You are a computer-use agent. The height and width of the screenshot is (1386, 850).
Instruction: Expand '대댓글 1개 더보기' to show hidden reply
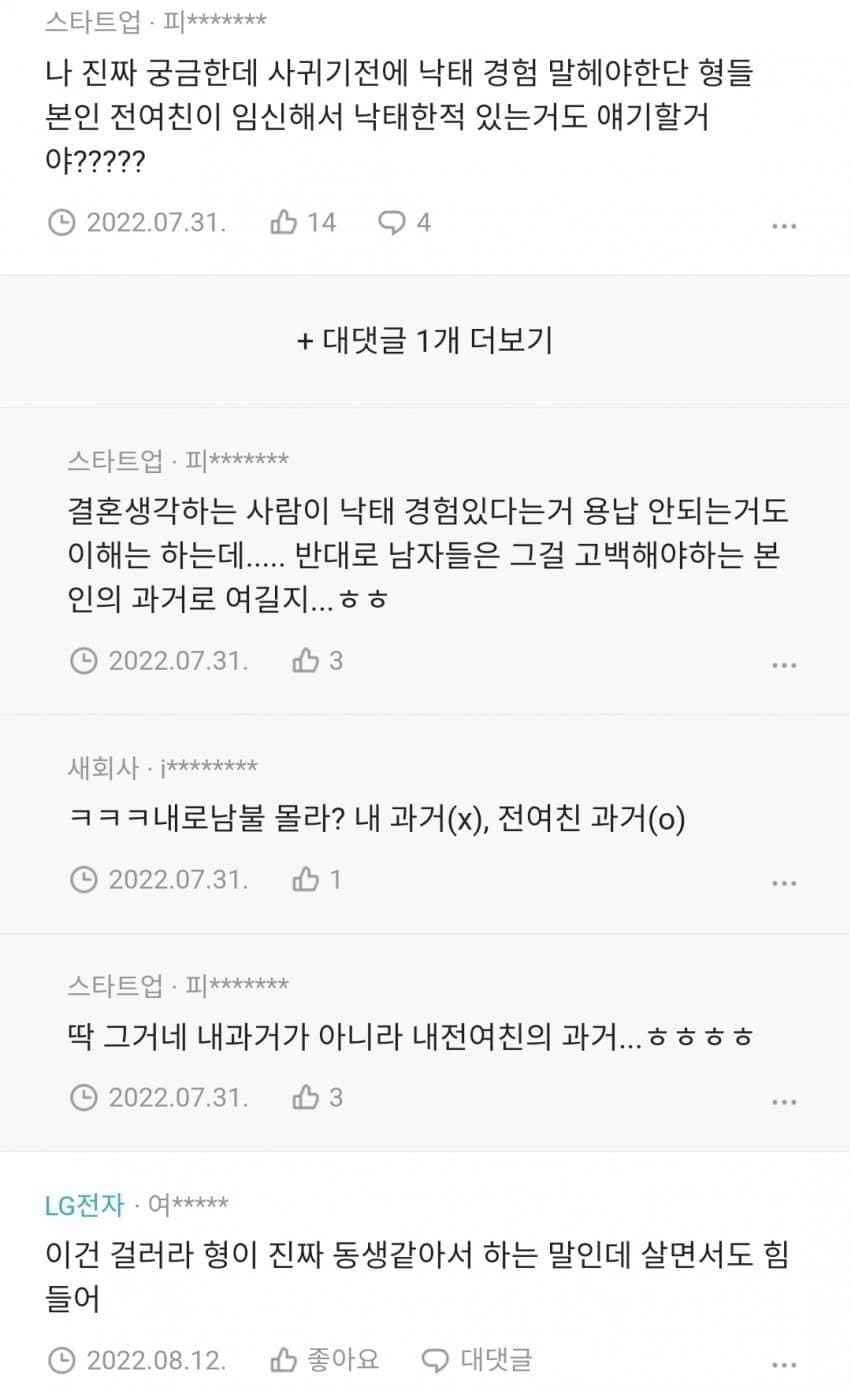425,339
